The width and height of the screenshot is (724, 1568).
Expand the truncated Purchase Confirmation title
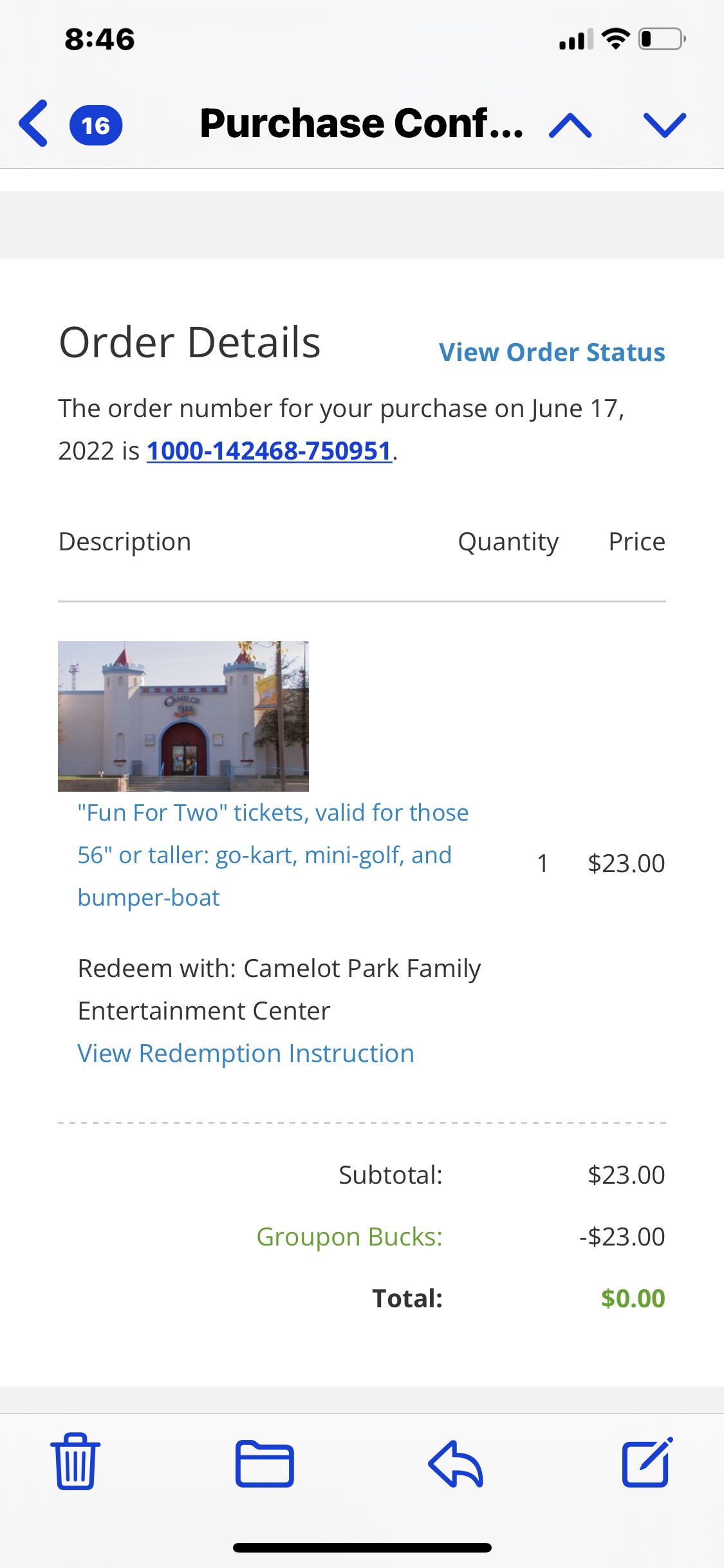[360, 124]
